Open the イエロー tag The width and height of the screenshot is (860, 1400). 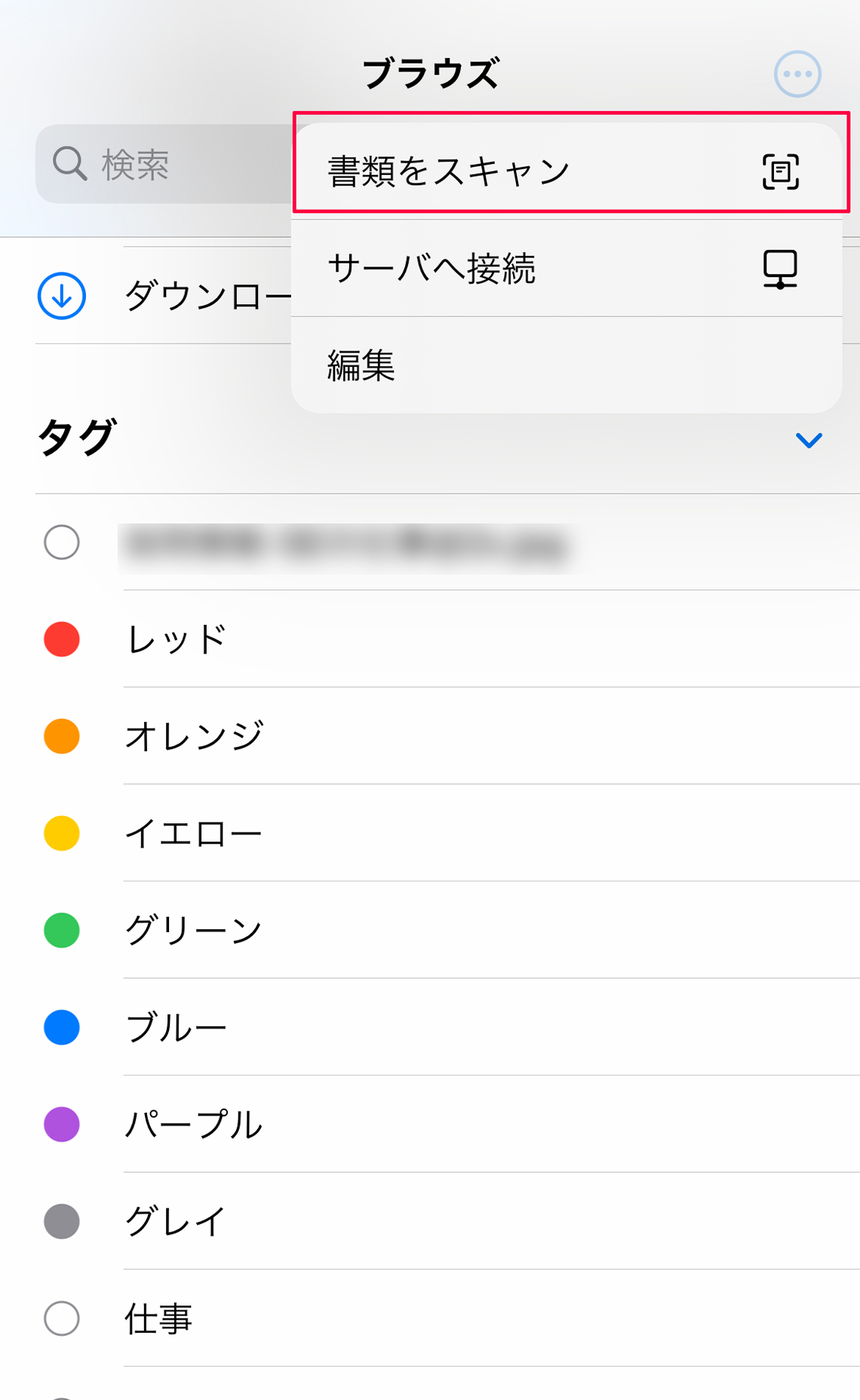(447, 834)
